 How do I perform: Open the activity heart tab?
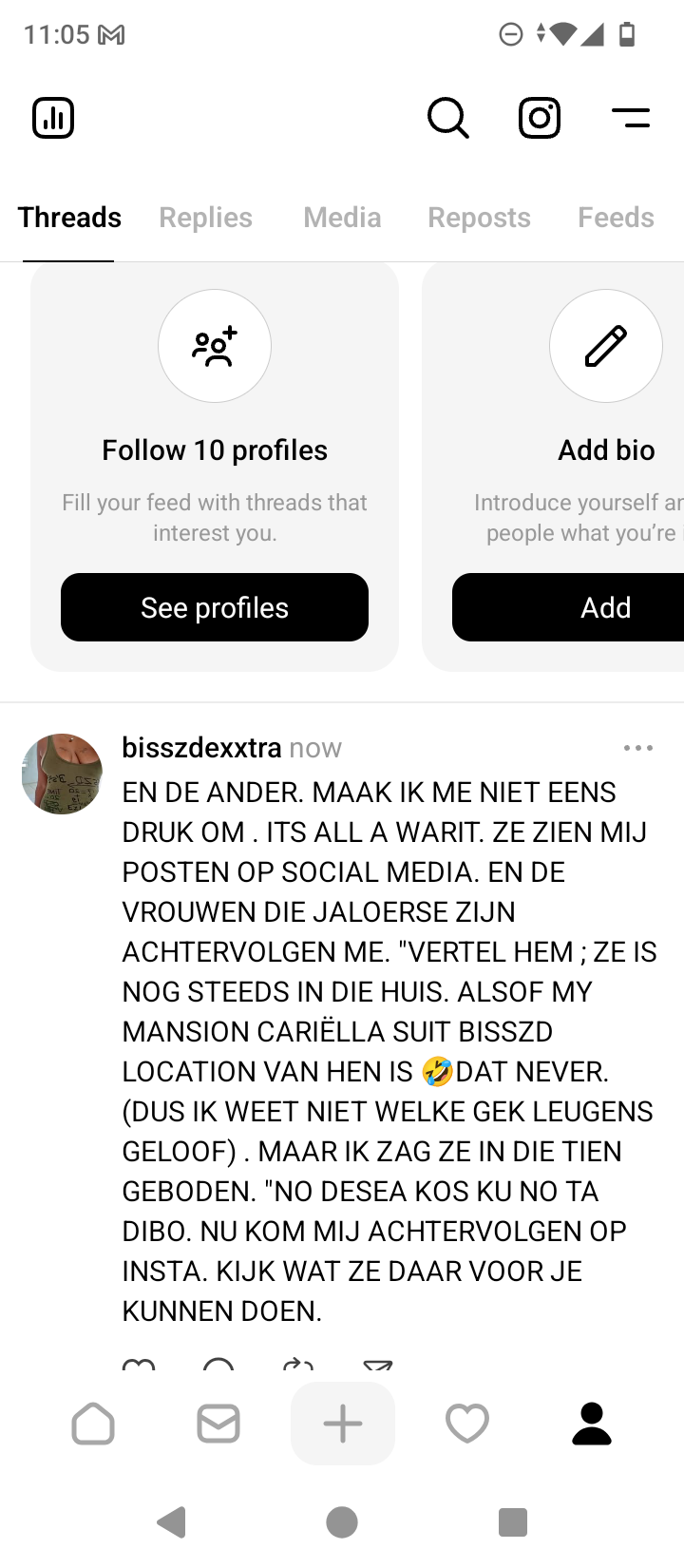tap(467, 1424)
